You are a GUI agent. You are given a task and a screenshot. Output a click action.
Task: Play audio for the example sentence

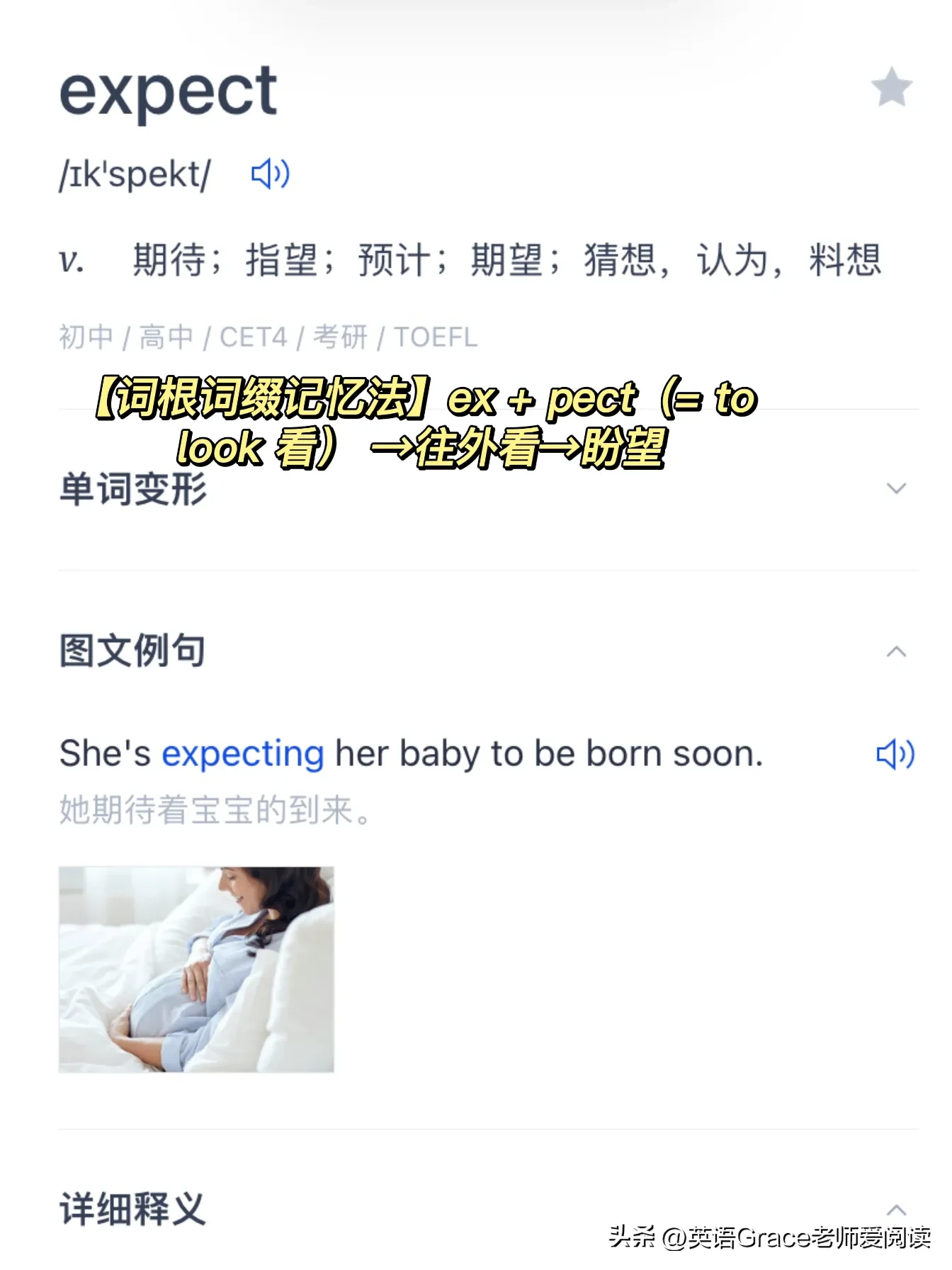point(895,754)
